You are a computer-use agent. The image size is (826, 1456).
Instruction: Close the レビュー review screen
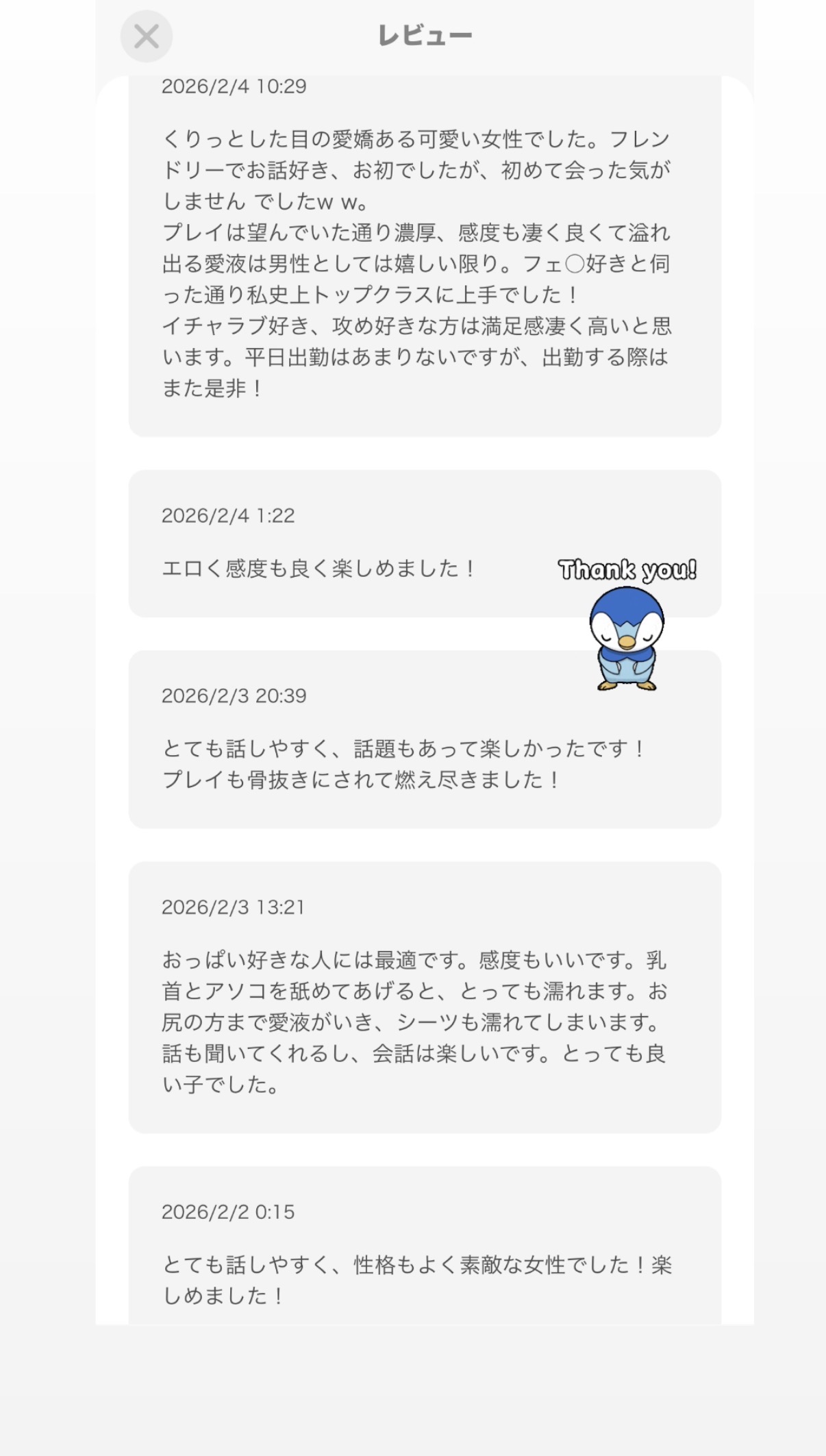coord(147,36)
